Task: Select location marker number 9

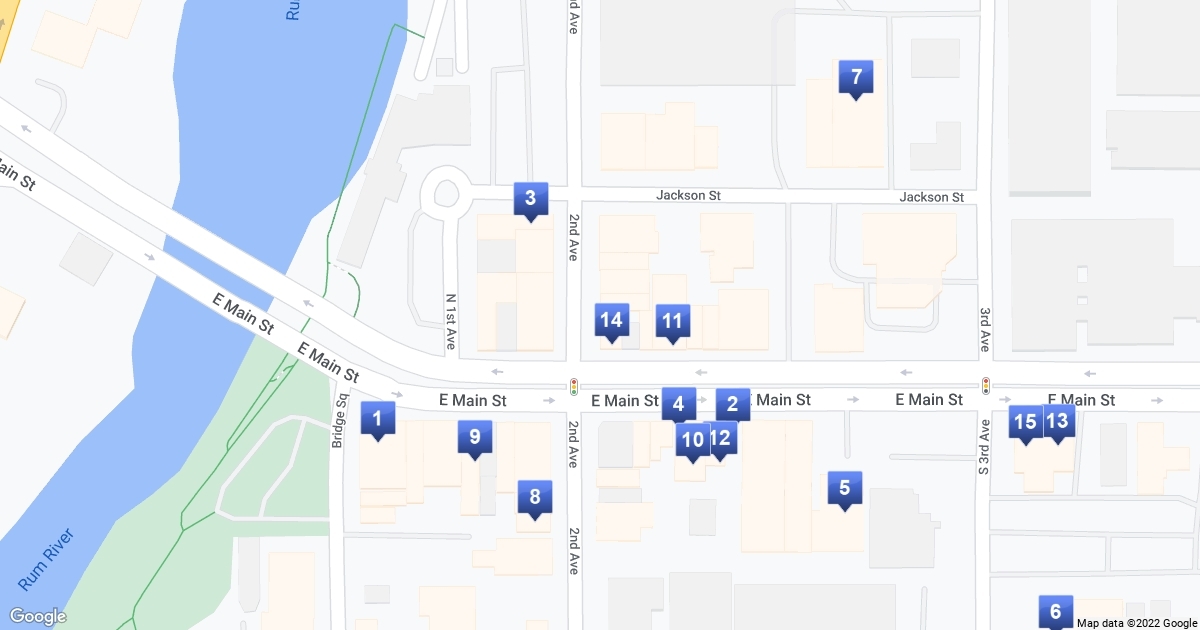Action: click(x=475, y=437)
